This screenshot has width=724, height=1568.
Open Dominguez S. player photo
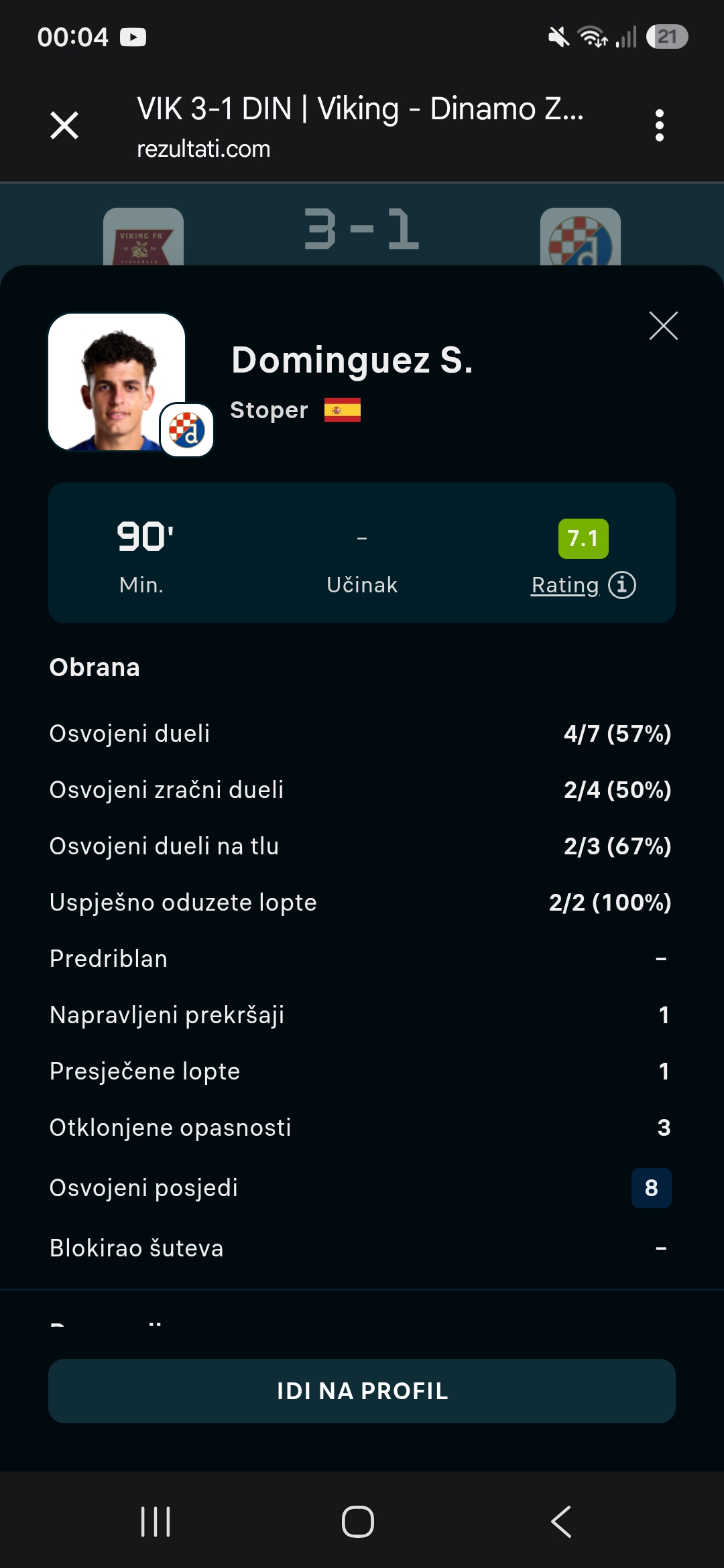click(117, 382)
